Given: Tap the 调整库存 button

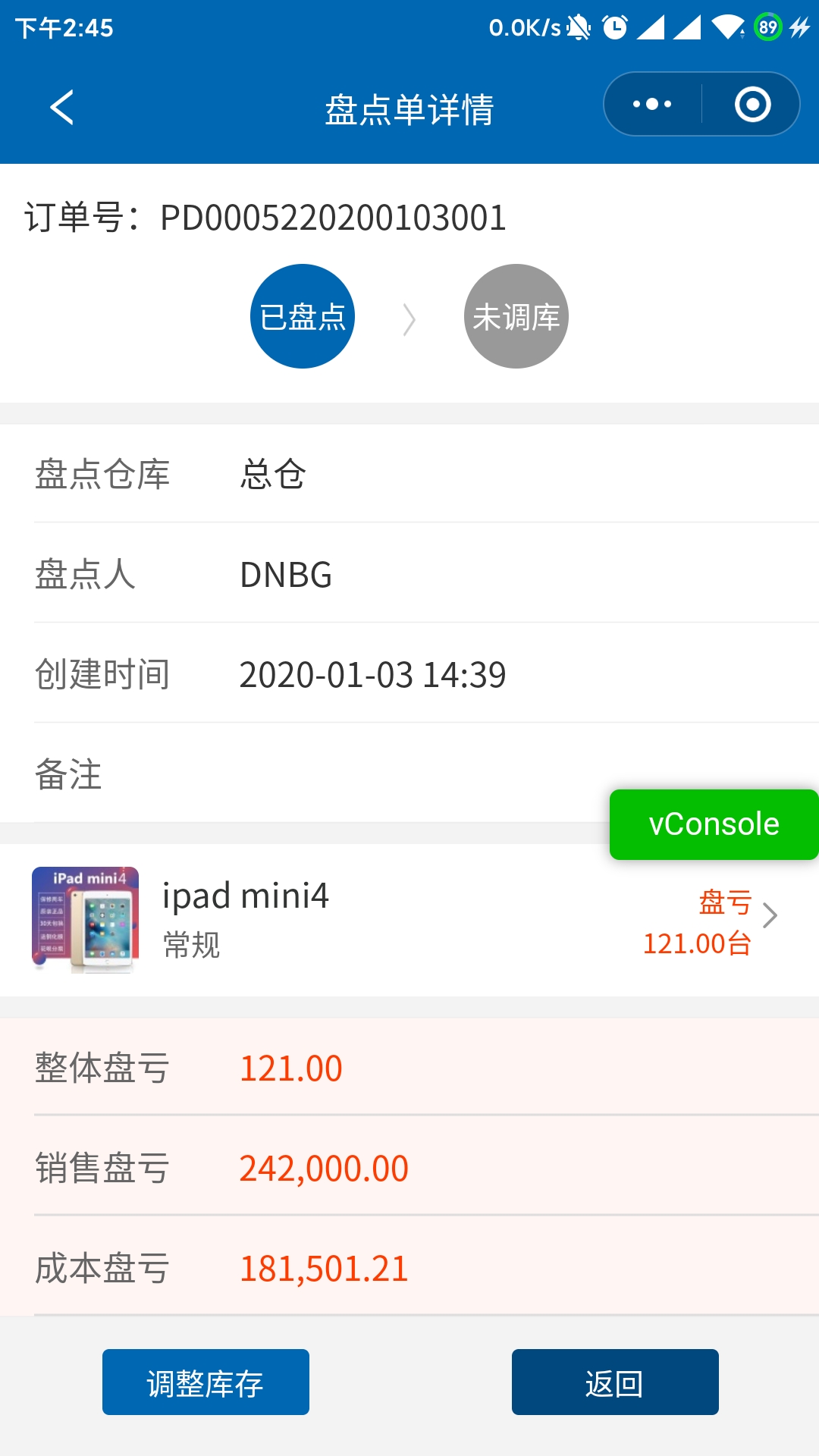Looking at the screenshot, I should coord(206,1382).
